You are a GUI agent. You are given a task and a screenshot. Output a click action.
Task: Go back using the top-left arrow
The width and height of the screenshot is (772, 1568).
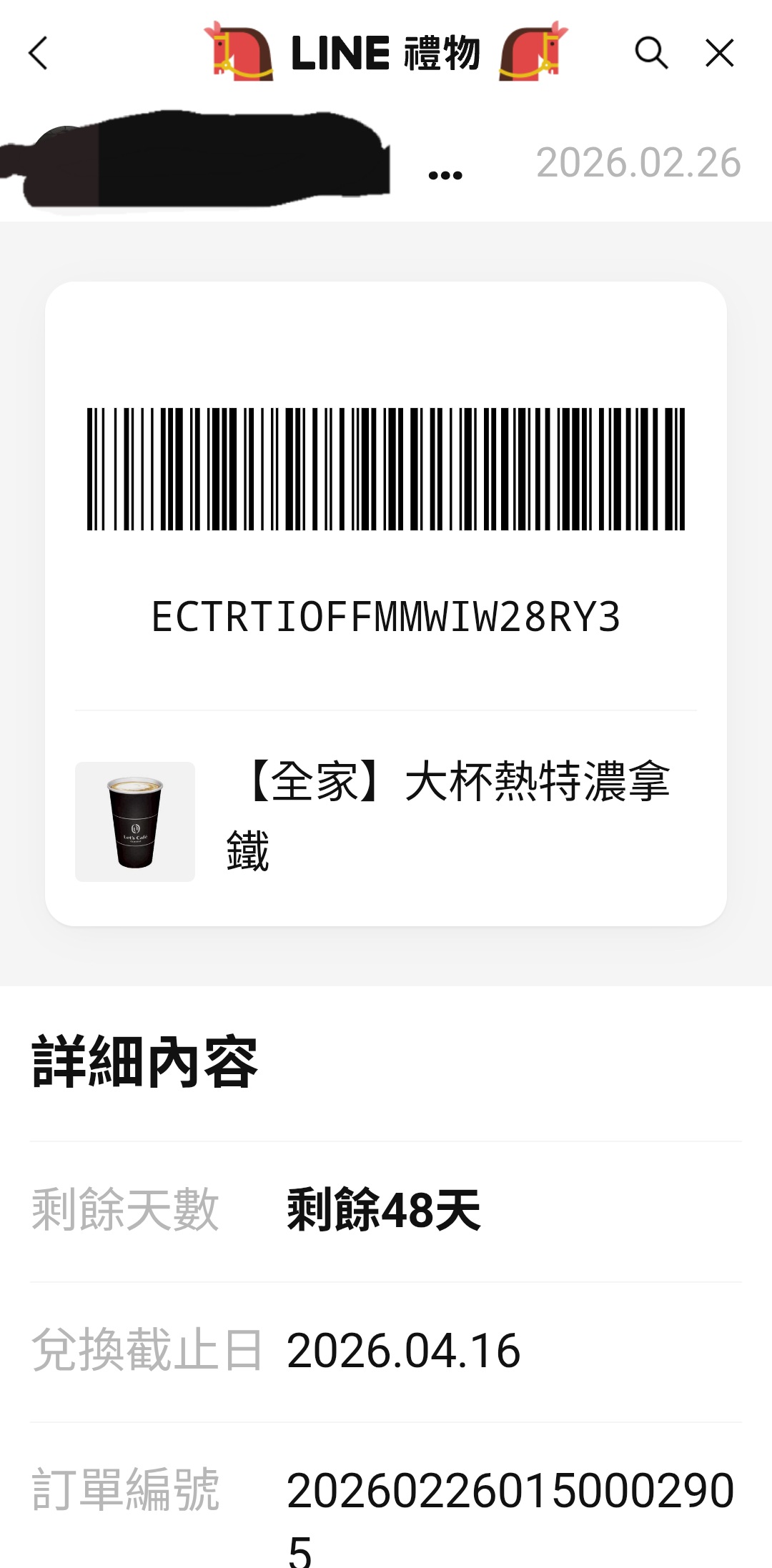click(39, 54)
